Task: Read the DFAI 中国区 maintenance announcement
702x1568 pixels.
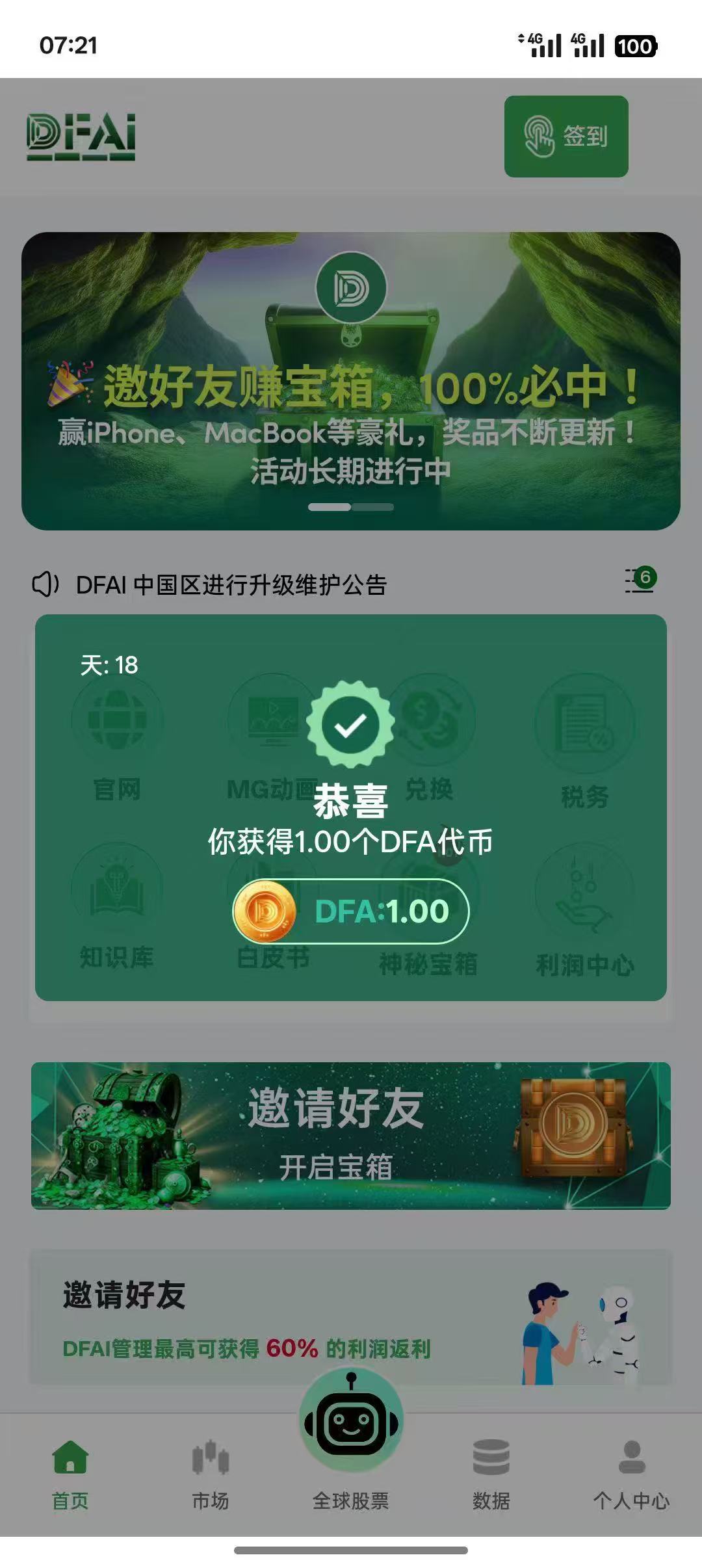Action: click(x=231, y=585)
